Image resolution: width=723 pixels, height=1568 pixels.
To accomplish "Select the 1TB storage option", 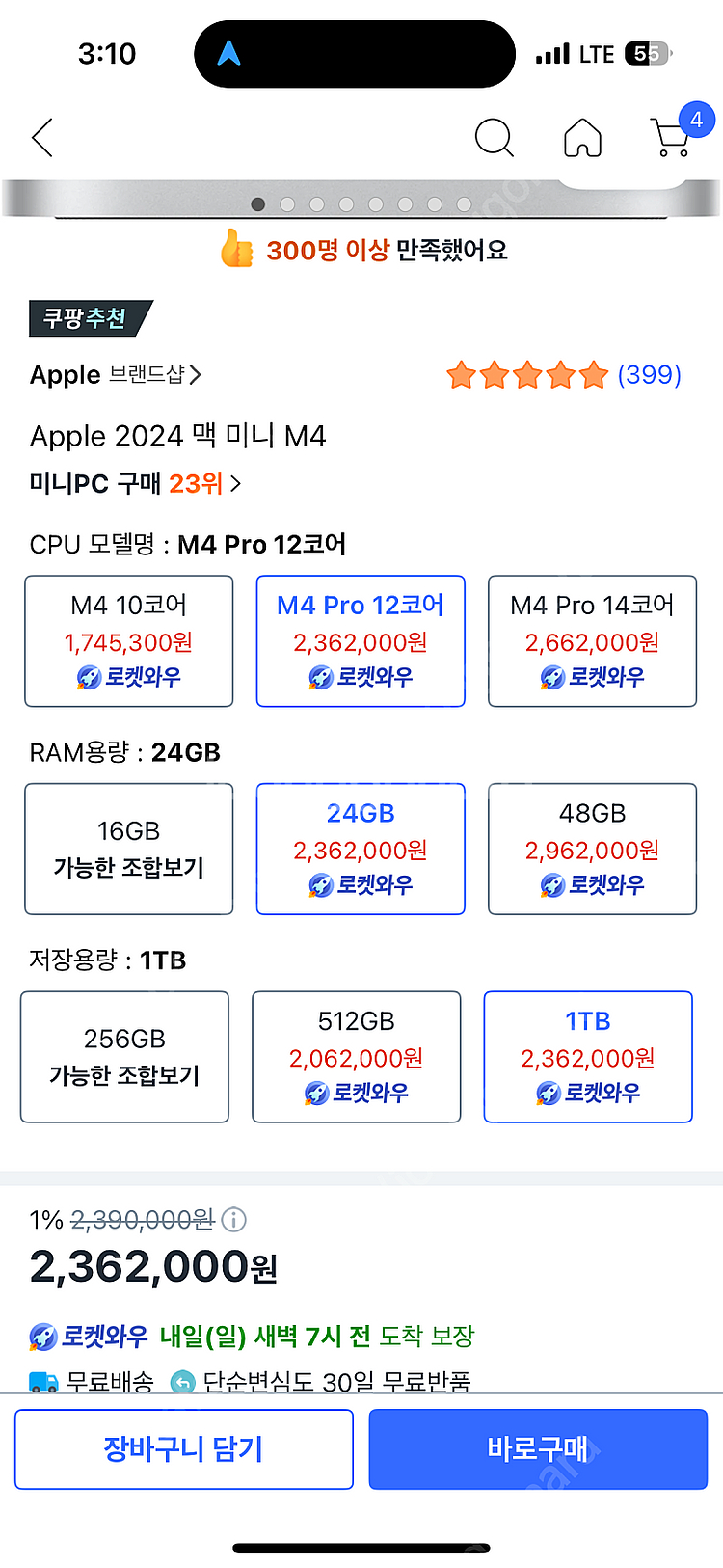I will point(588,1057).
